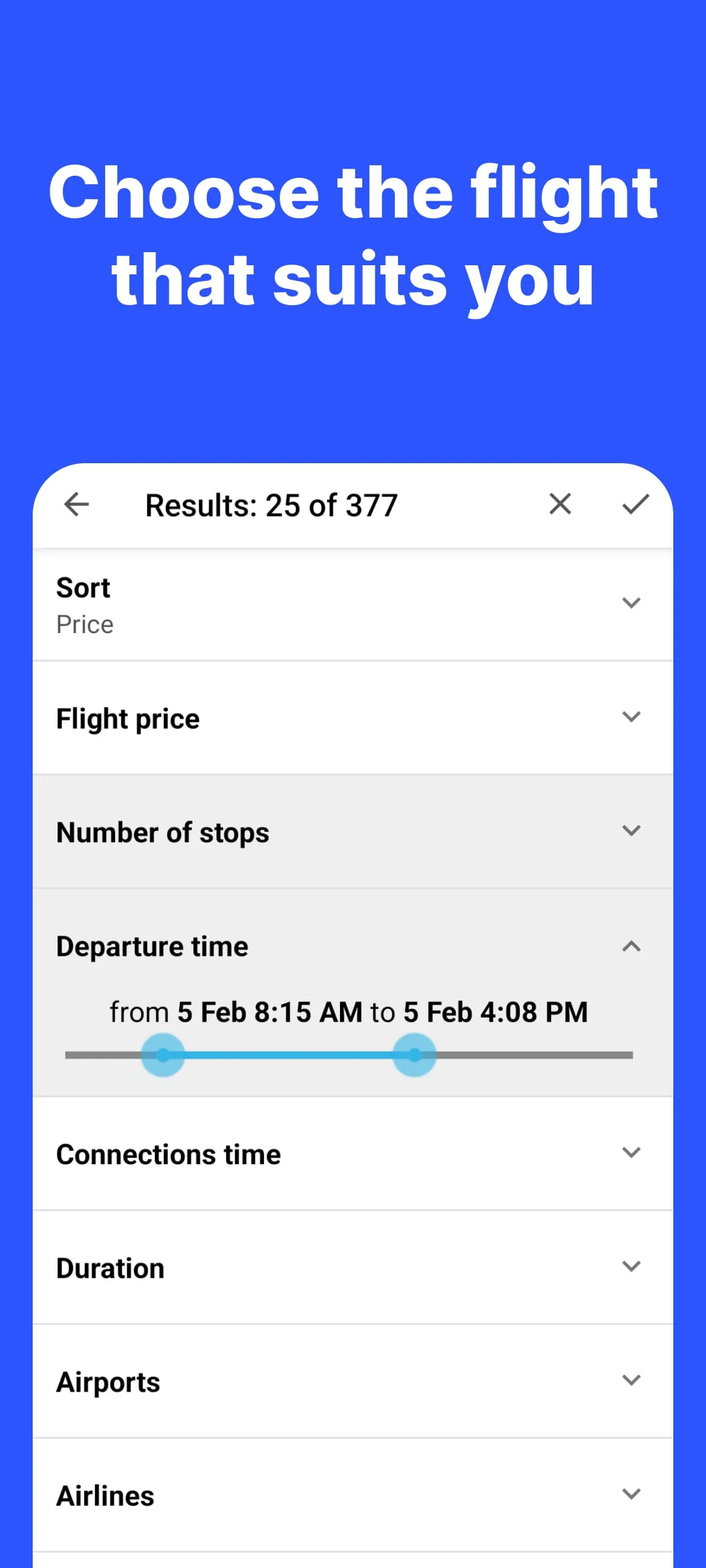Expand the Airlines filter
This screenshot has width=706, height=1568.
coord(631,1494)
